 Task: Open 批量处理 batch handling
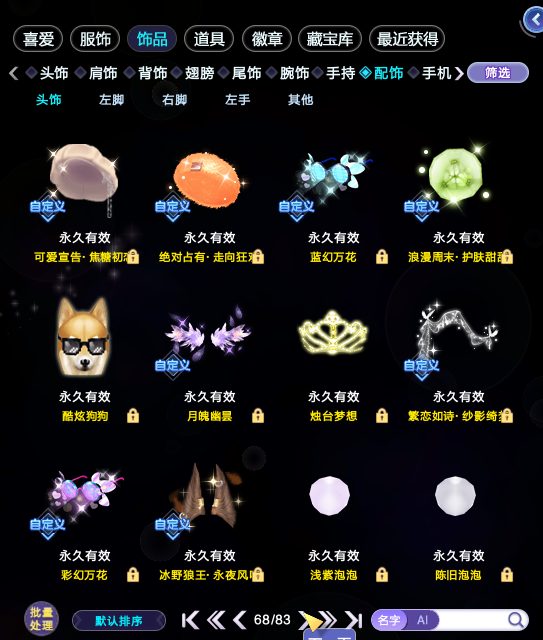tap(41, 619)
